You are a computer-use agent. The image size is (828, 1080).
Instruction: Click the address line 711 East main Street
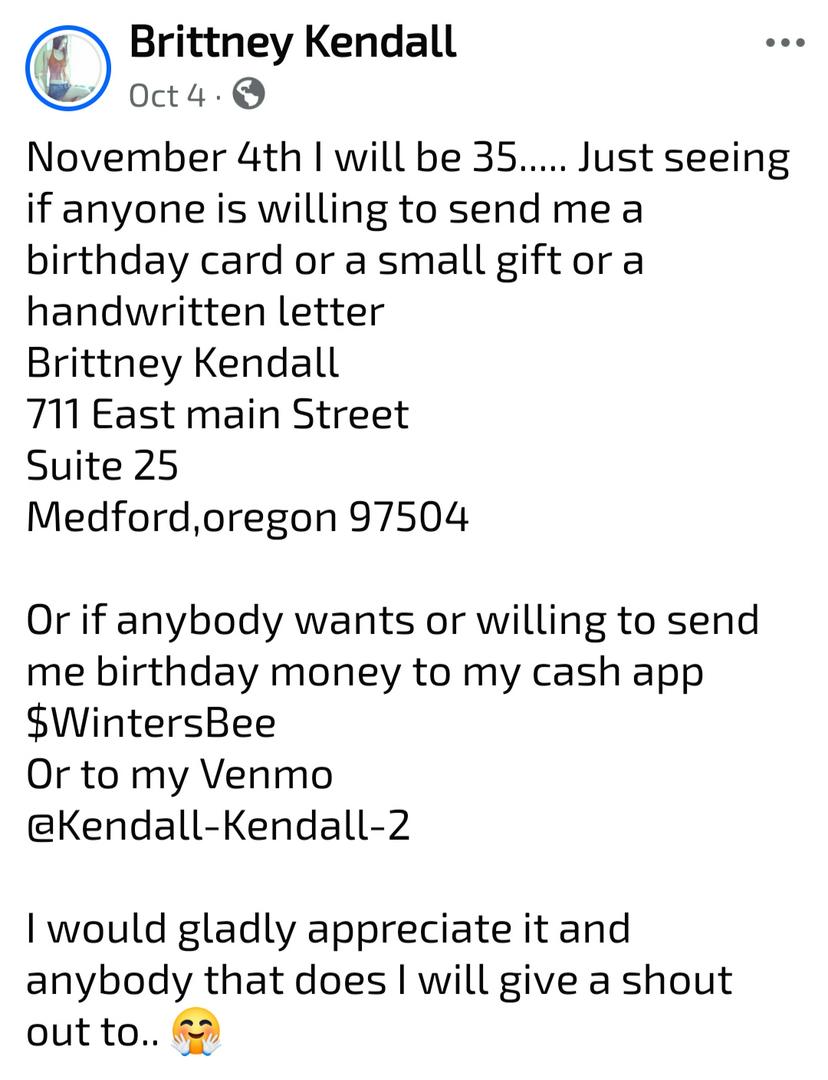(216, 414)
